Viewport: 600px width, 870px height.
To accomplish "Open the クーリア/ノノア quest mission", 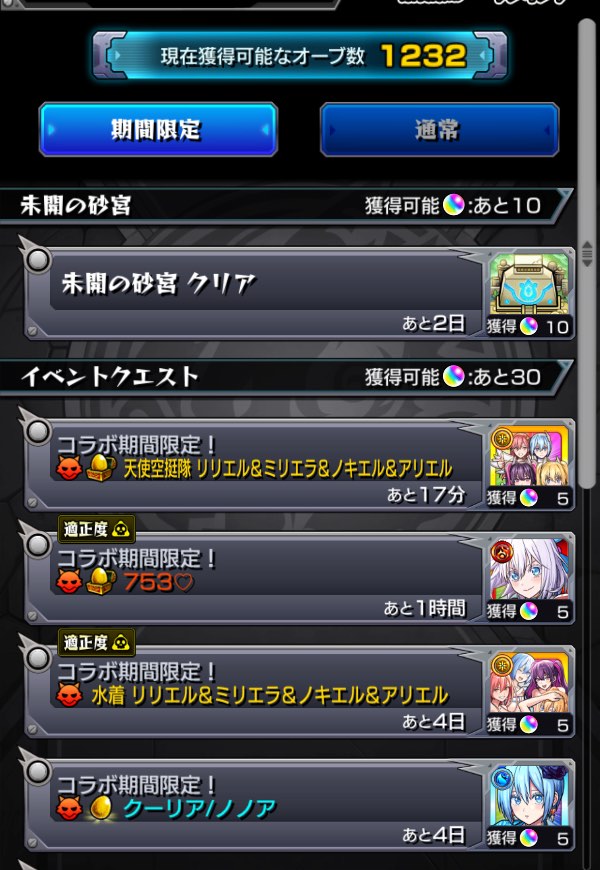I will (x=300, y=804).
